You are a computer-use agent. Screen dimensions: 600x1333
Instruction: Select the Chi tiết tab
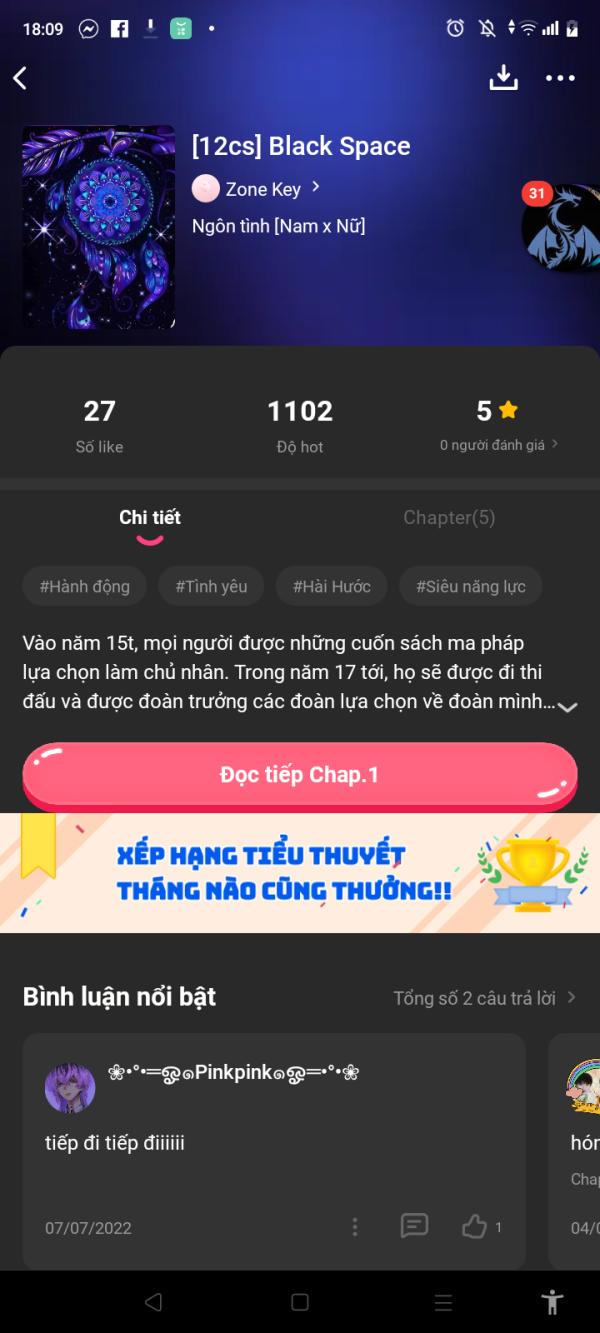pyautogui.click(x=150, y=518)
